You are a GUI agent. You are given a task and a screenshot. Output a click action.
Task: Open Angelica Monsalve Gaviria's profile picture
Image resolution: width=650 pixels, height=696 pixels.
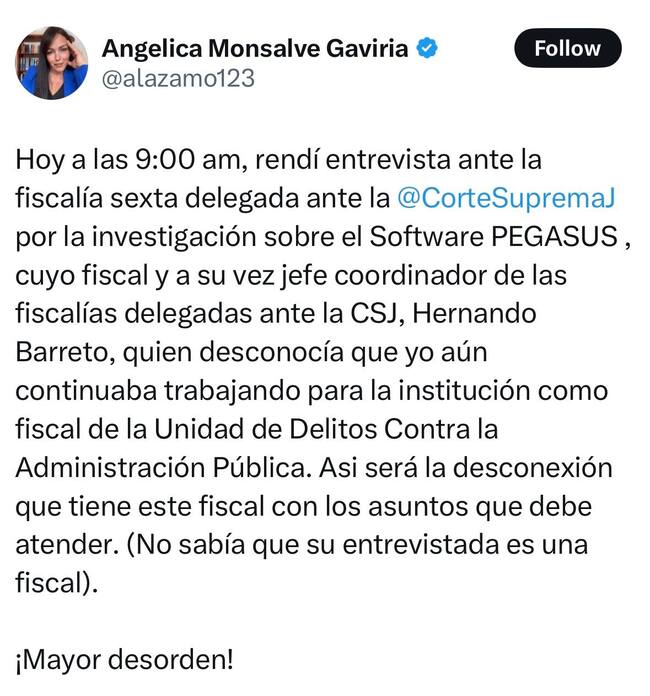click(x=51, y=62)
